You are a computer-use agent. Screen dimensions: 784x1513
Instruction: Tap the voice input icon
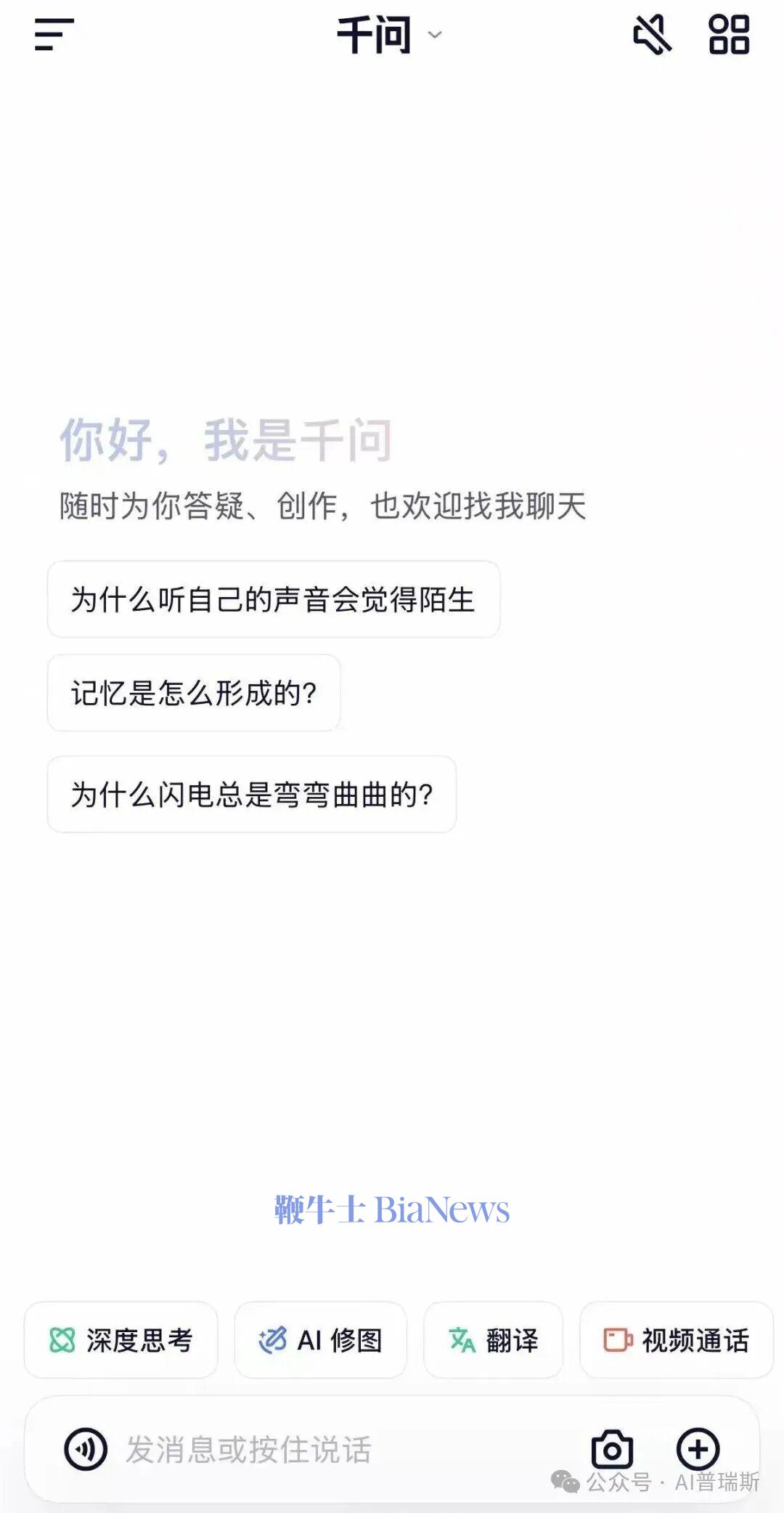click(x=86, y=1449)
